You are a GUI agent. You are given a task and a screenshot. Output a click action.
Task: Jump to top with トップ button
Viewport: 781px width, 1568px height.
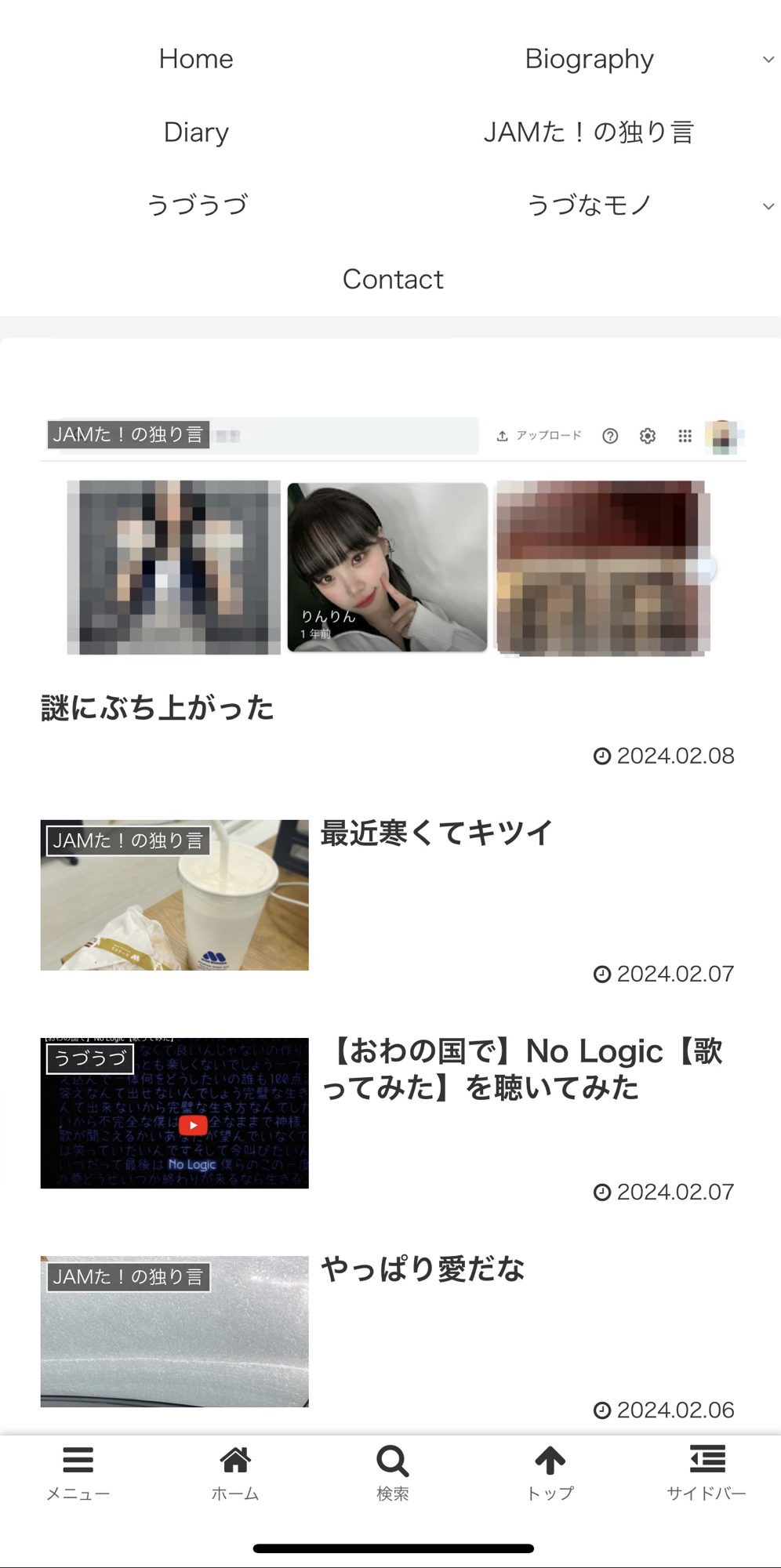pyautogui.click(x=550, y=1472)
